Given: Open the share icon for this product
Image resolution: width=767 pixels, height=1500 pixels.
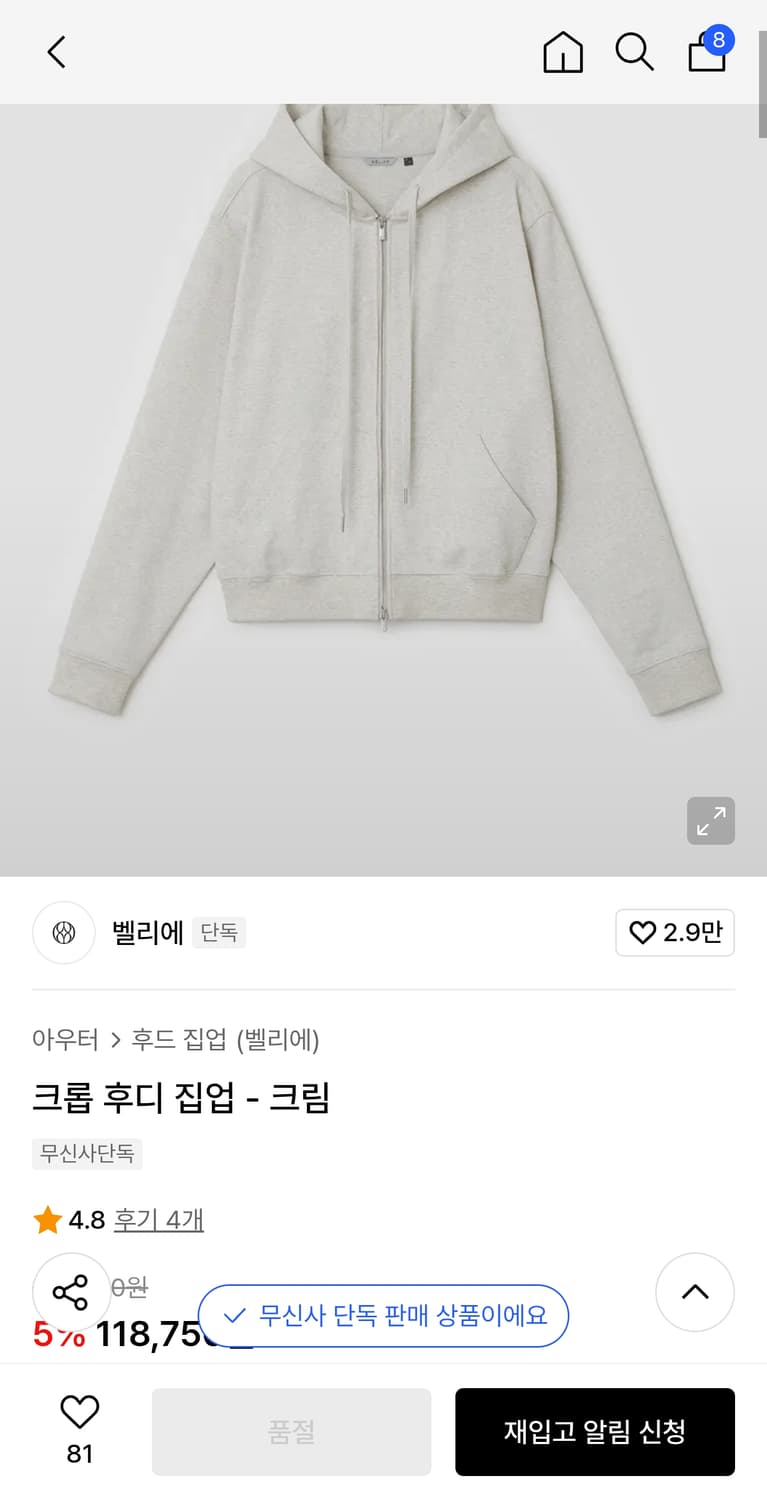Looking at the screenshot, I should (71, 1291).
